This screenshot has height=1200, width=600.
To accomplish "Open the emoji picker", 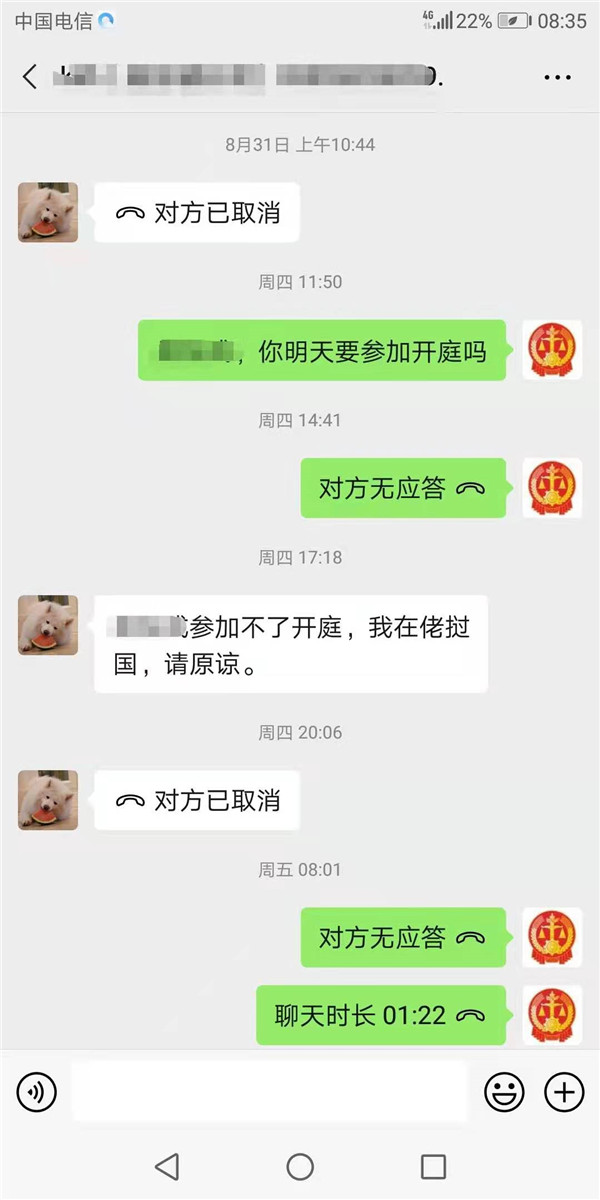I will [x=504, y=1092].
